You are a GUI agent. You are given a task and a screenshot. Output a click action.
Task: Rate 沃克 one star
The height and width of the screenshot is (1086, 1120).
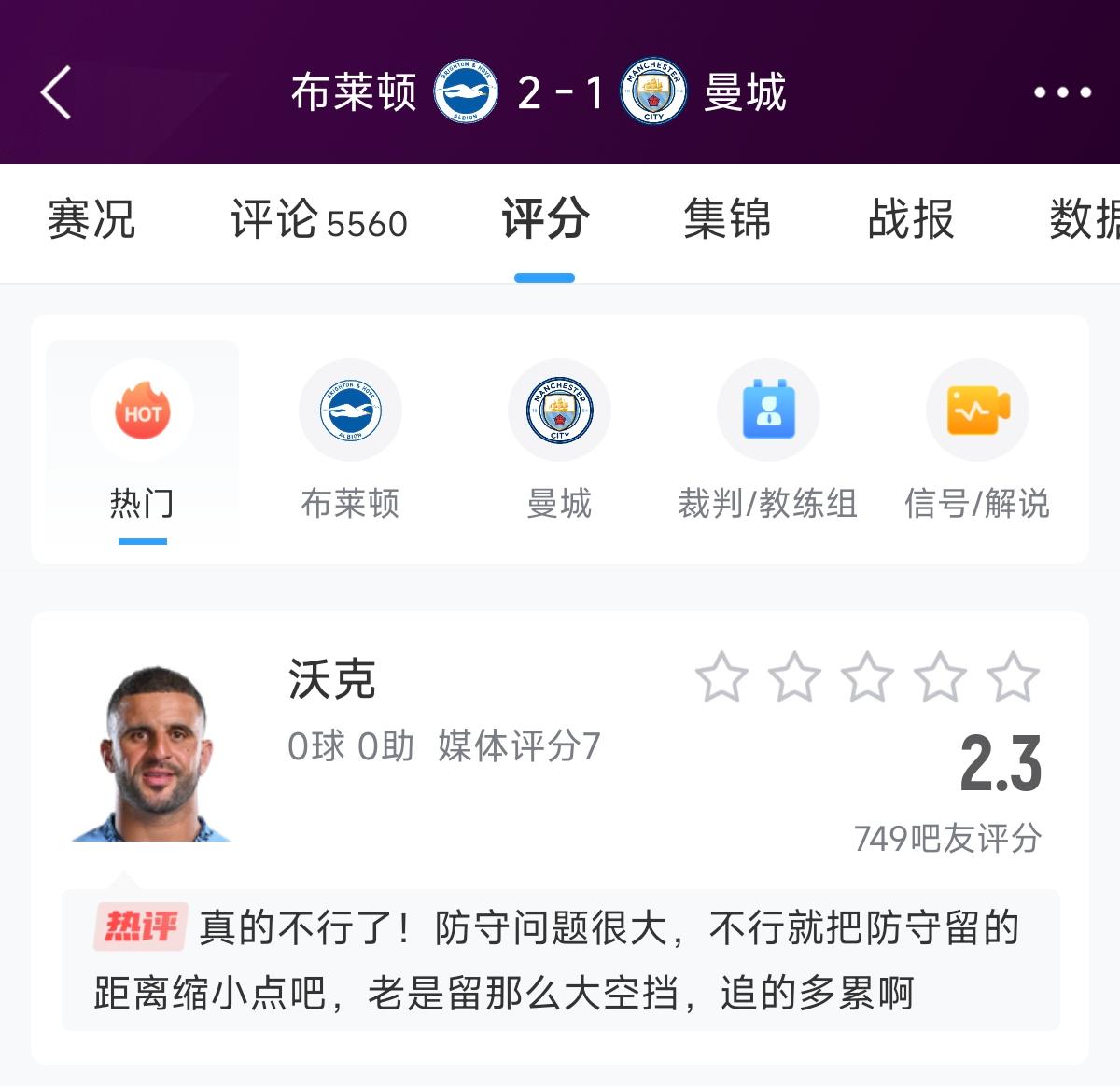pos(721,677)
